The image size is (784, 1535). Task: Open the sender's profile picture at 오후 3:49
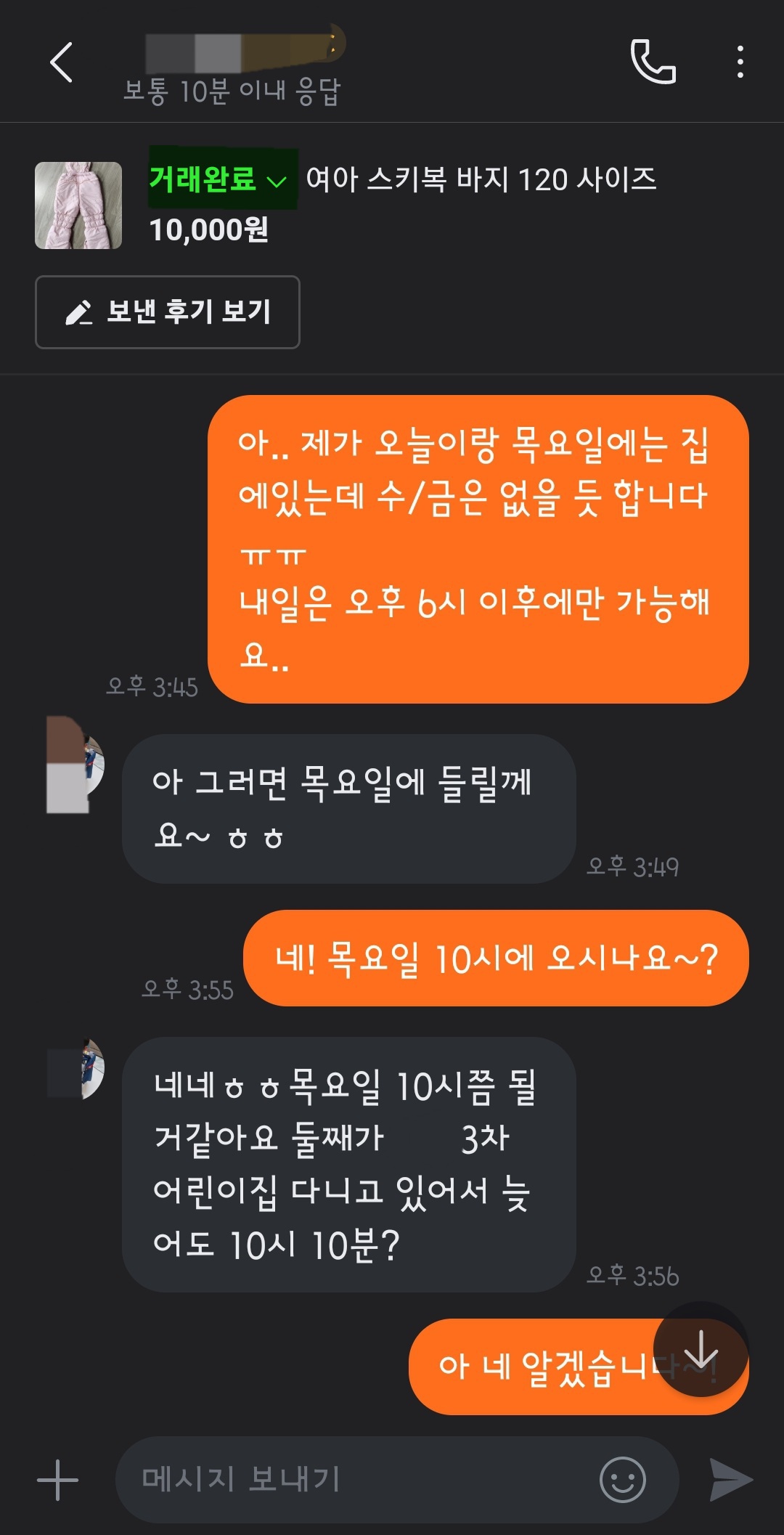(x=75, y=765)
